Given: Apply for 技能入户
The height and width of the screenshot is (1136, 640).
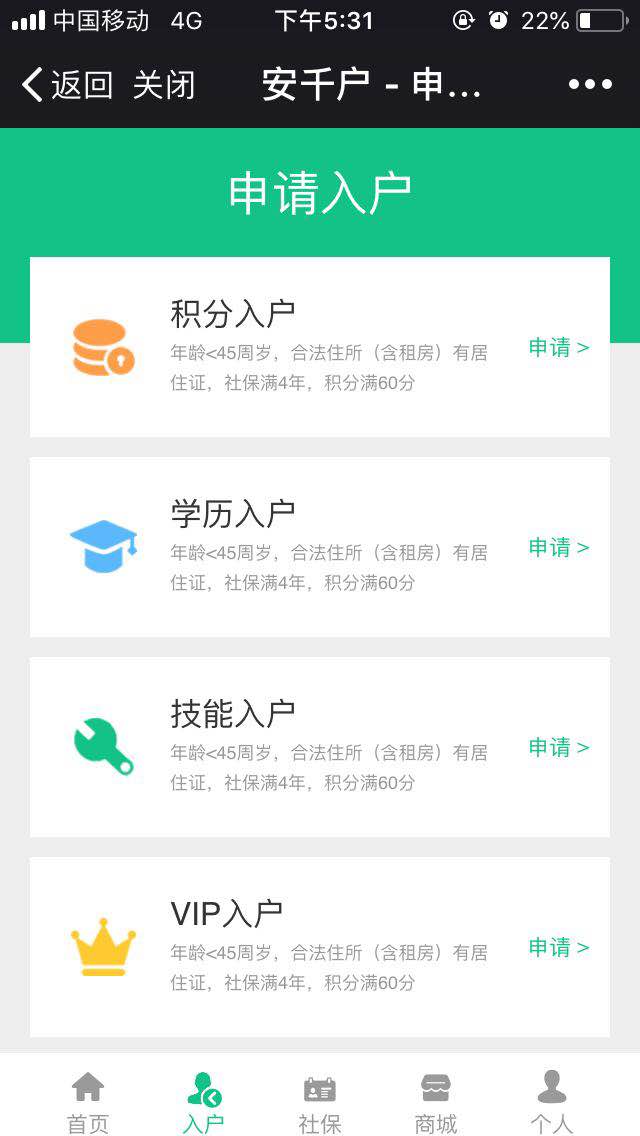Looking at the screenshot, I should (558, 748).
